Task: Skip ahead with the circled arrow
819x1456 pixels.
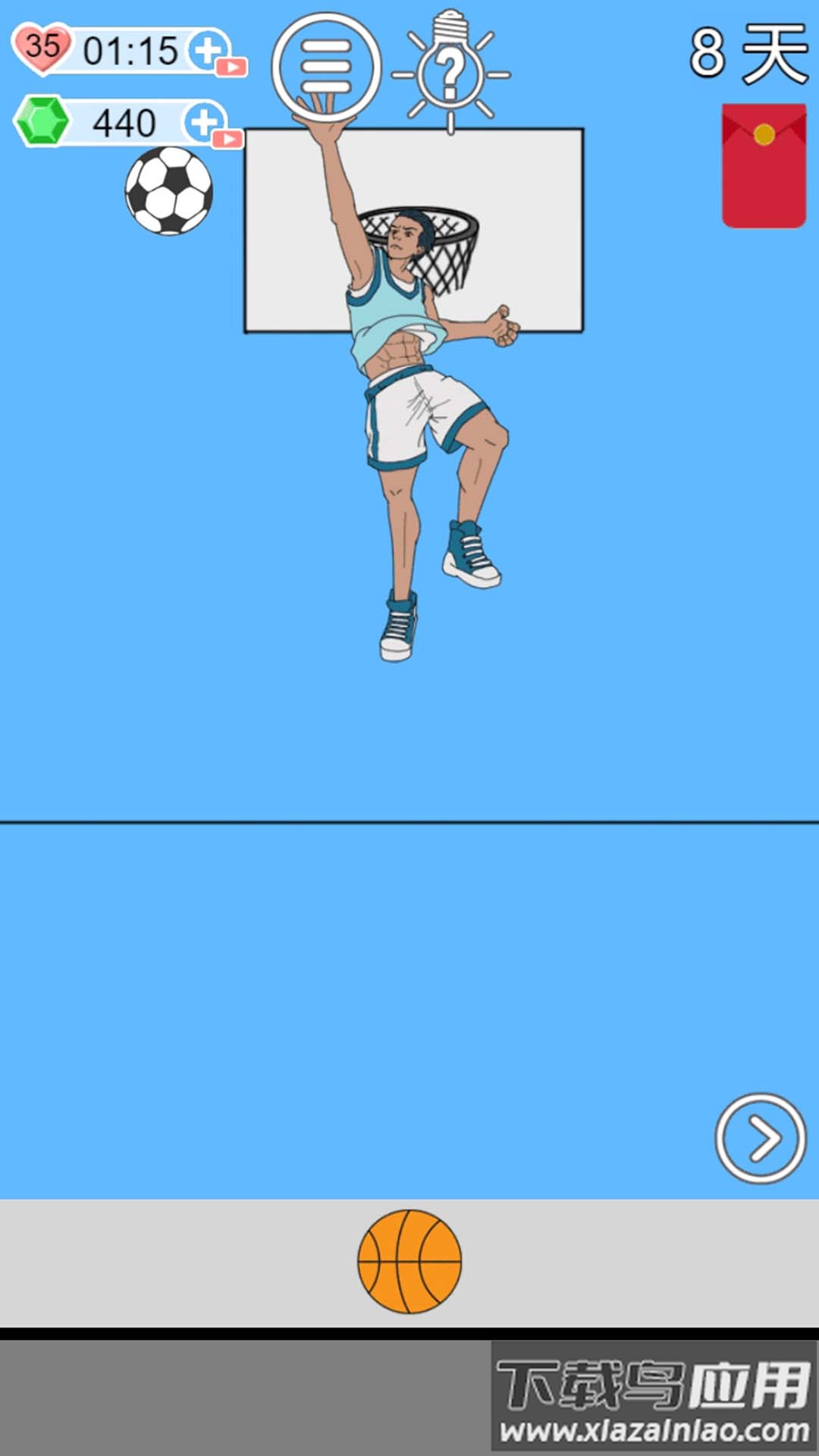Action: 760,1137
